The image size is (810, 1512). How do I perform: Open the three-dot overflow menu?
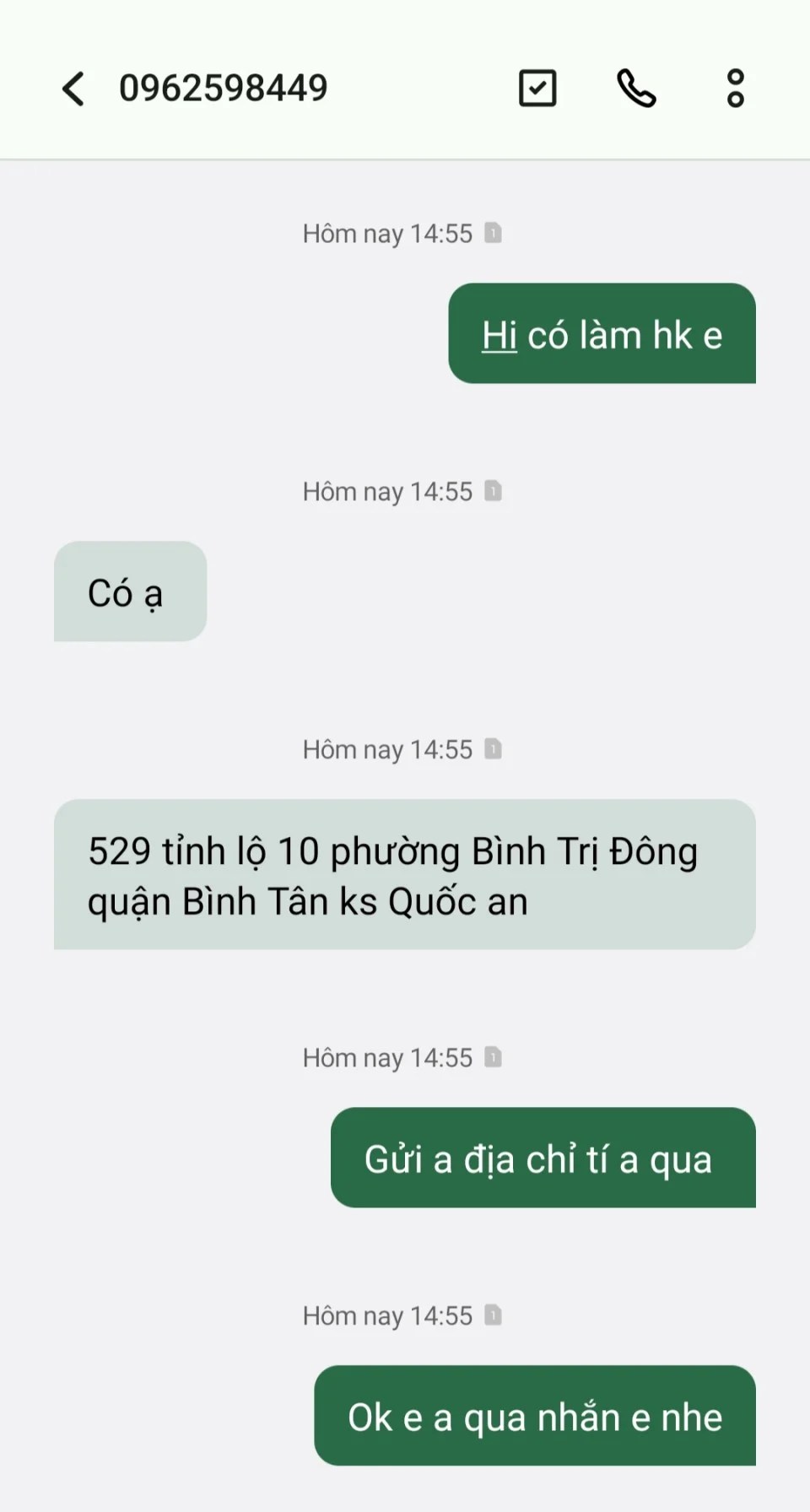tap(735, 89)
